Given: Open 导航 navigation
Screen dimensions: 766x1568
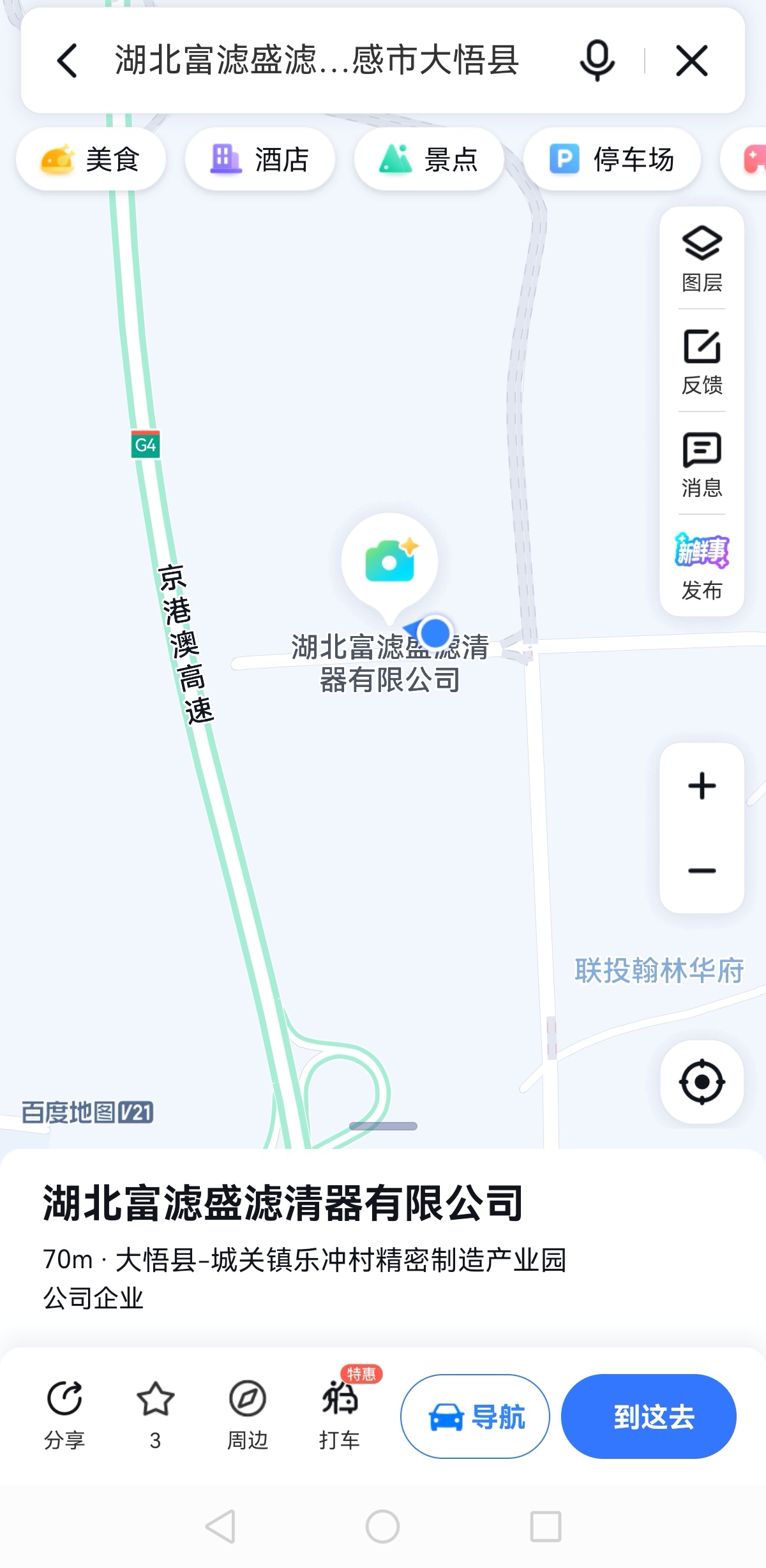Looking at the screenshot, I should 474,1416.
